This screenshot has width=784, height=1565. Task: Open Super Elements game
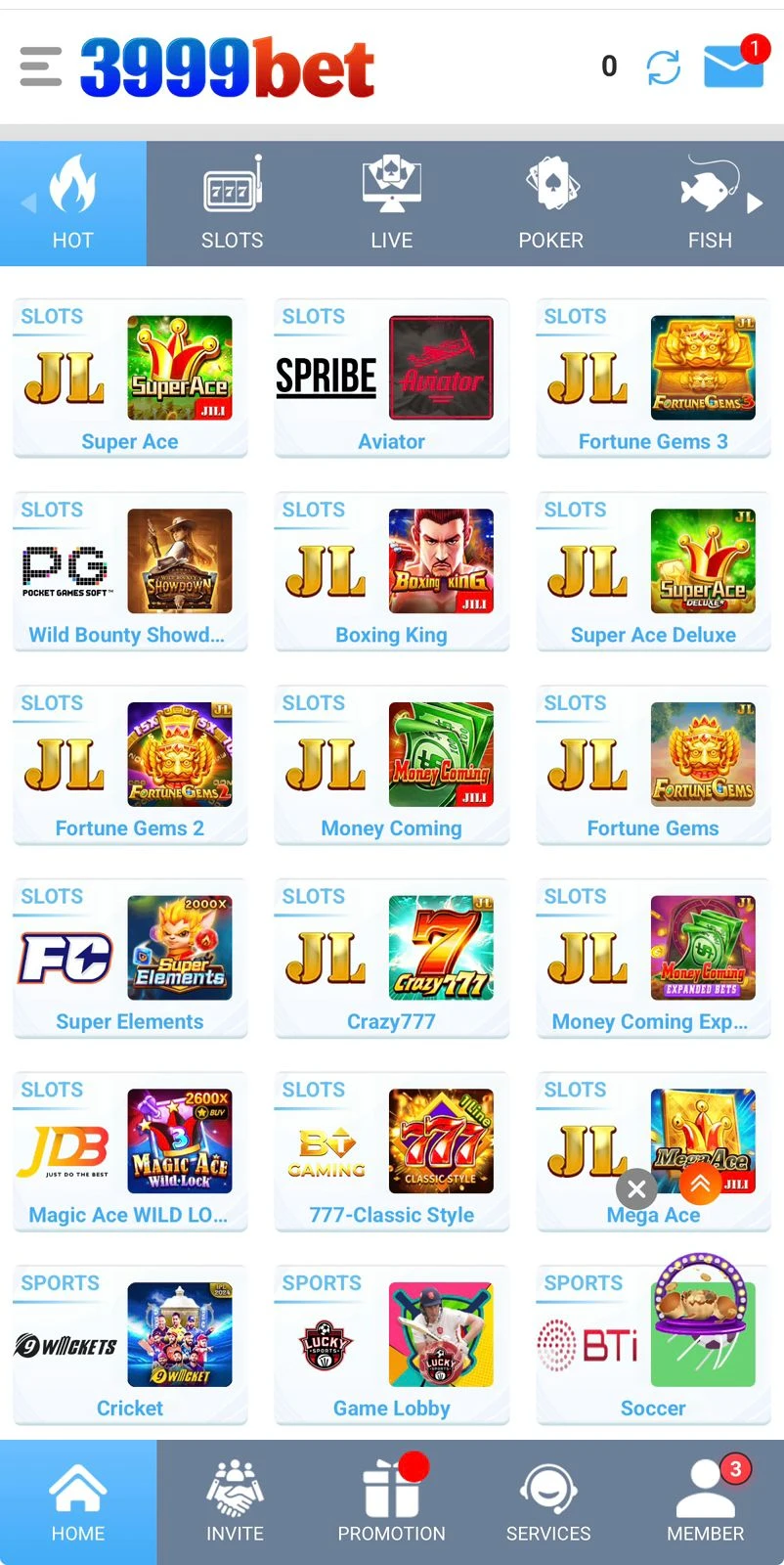[x=130, y=959]
